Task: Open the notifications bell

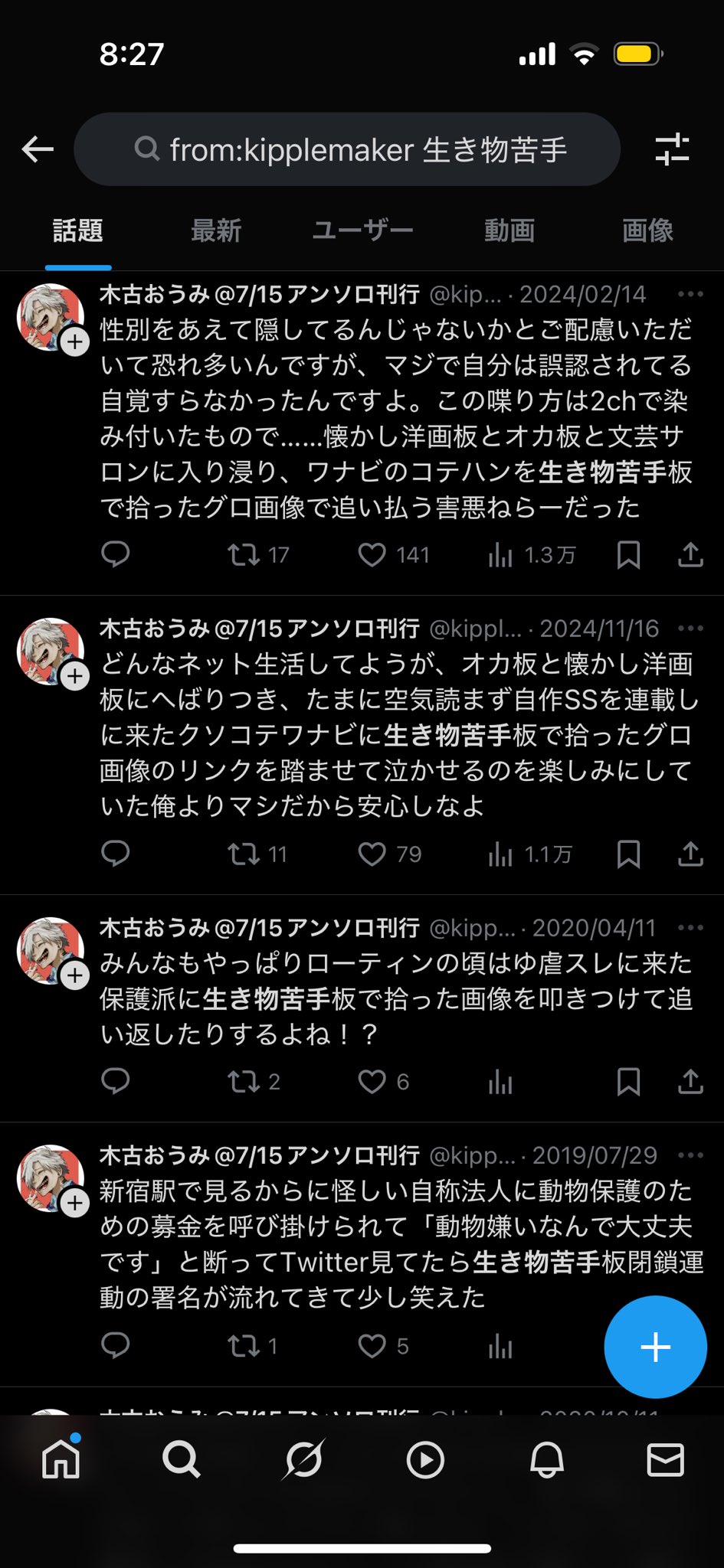Action: point(547,1459)
